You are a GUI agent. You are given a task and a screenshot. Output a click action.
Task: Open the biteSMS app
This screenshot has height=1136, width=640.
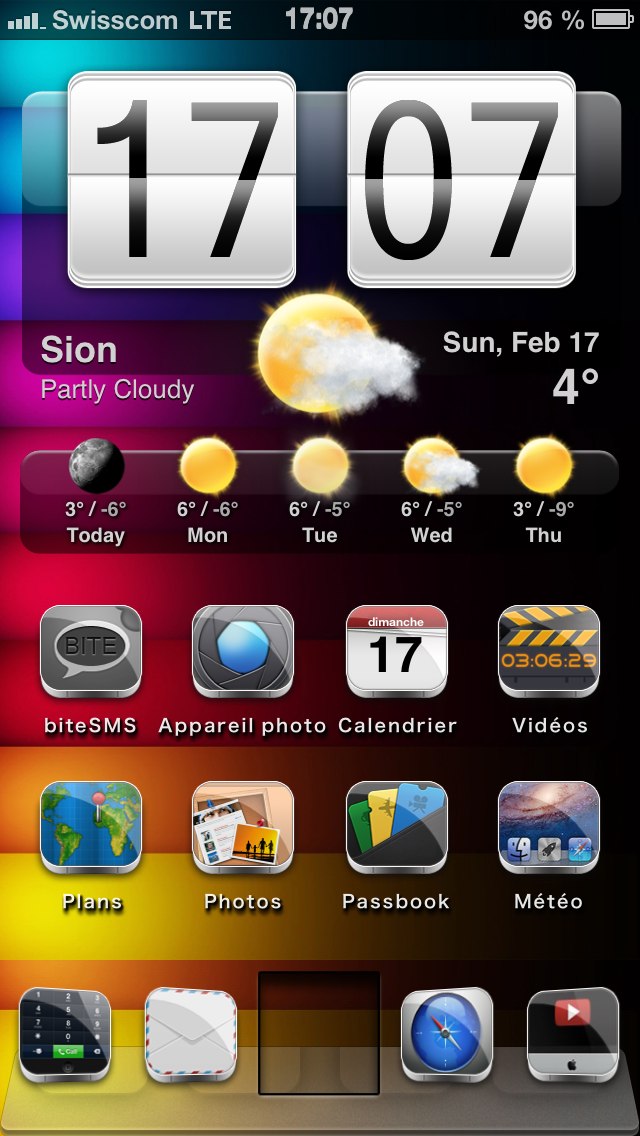click(91, 652)
